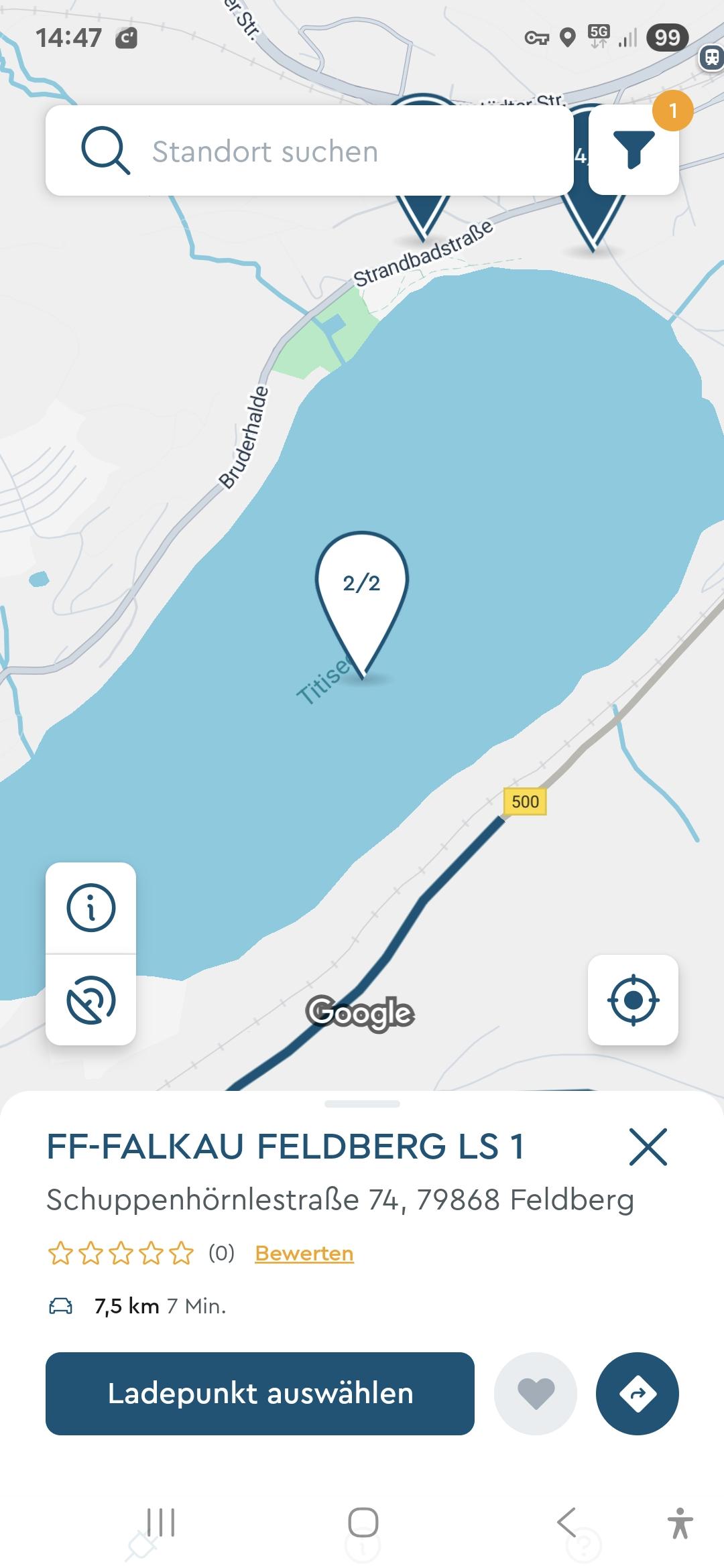
Task: Open the Bewerten rating link
Action: coord(304,1253)
